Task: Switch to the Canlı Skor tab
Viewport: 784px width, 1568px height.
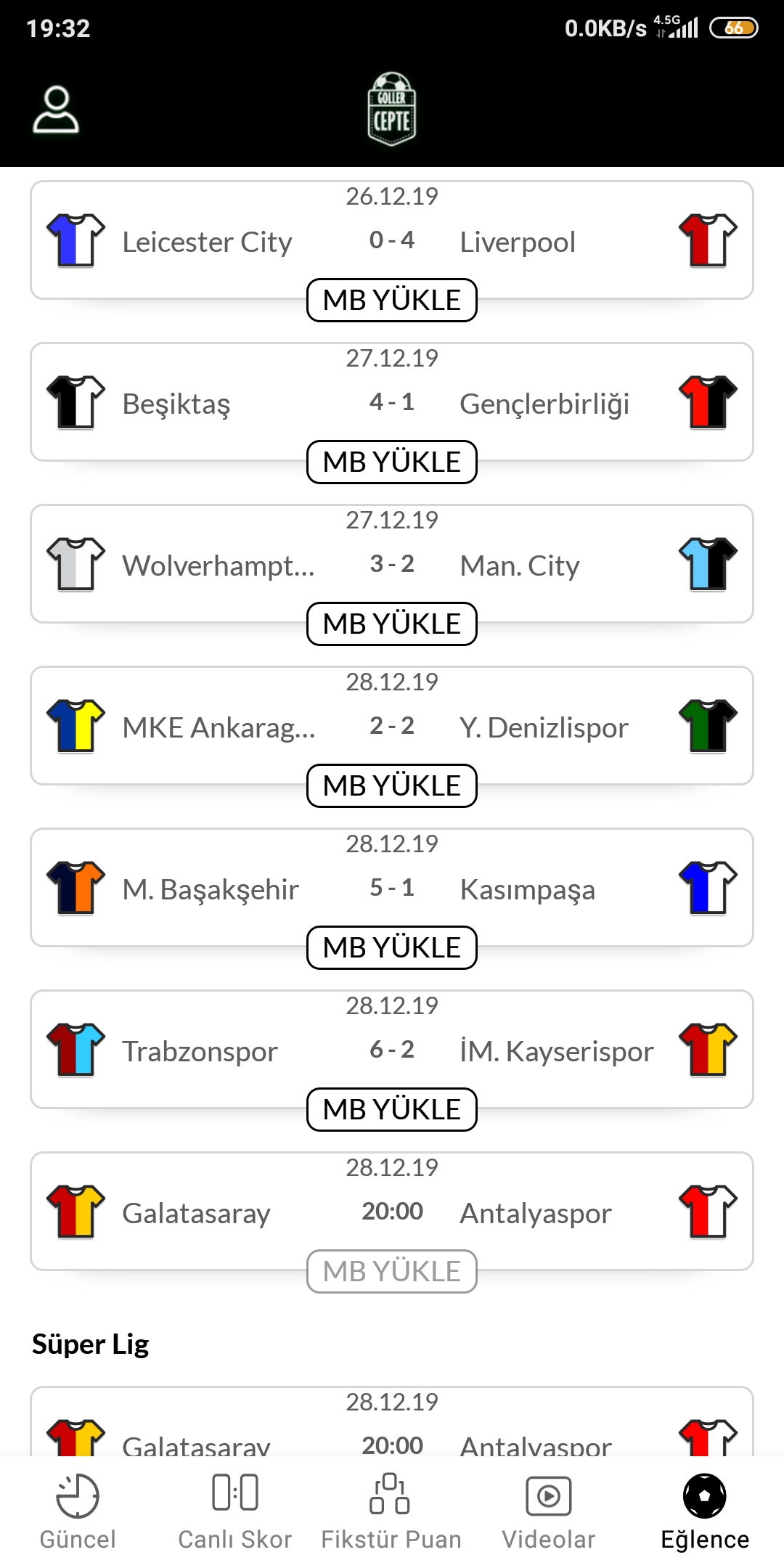Action: click(234, 1511)
